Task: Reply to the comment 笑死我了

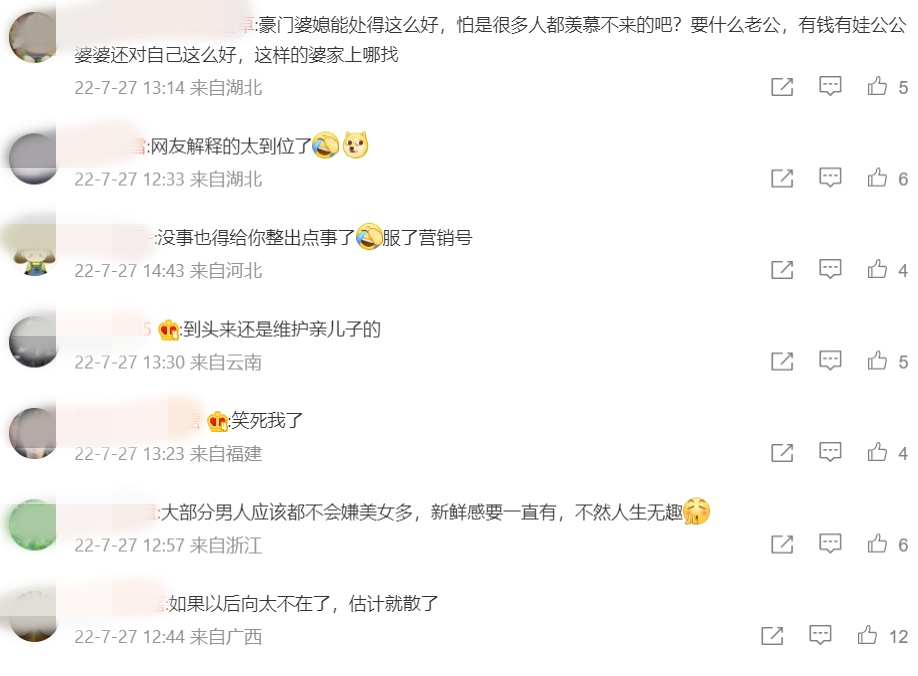Action: [830, 453]
